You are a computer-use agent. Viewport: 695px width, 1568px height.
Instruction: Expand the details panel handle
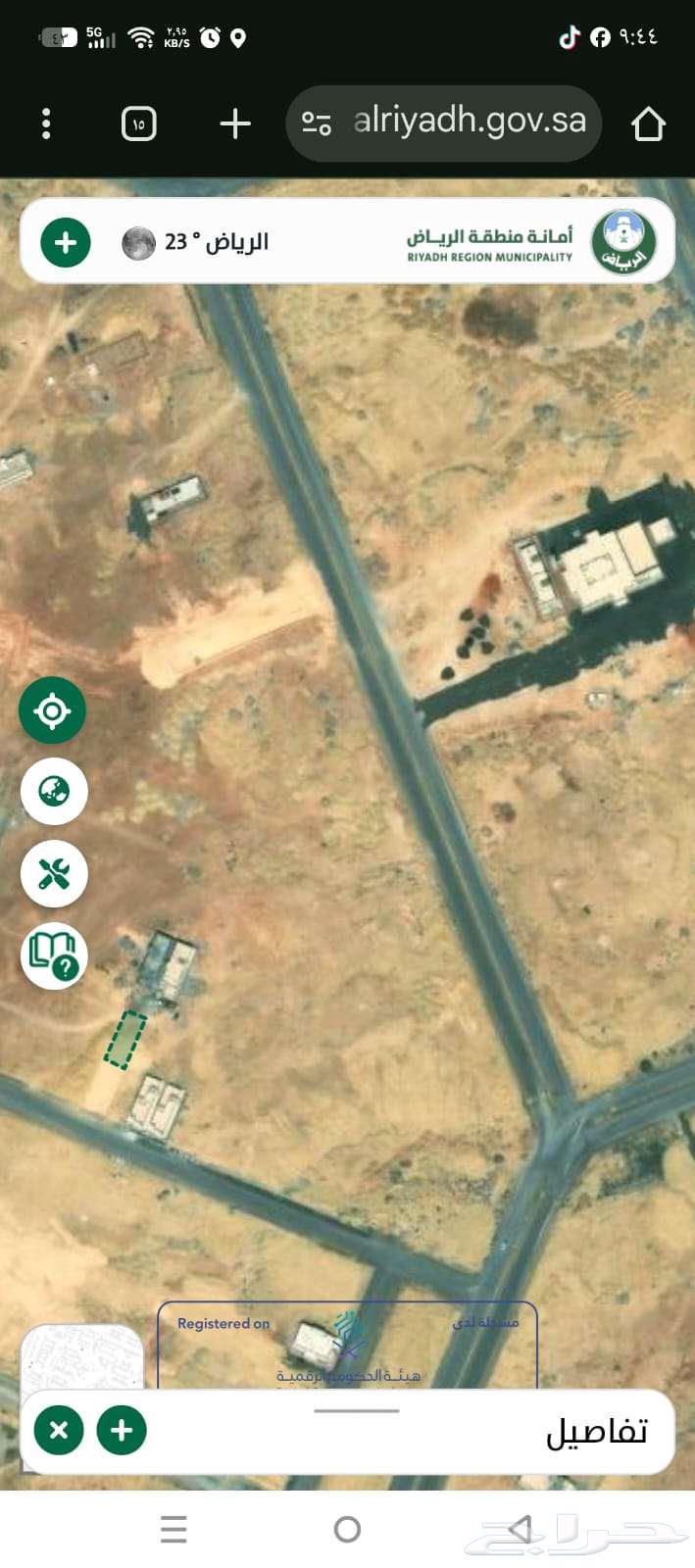tap(357, 1410)
